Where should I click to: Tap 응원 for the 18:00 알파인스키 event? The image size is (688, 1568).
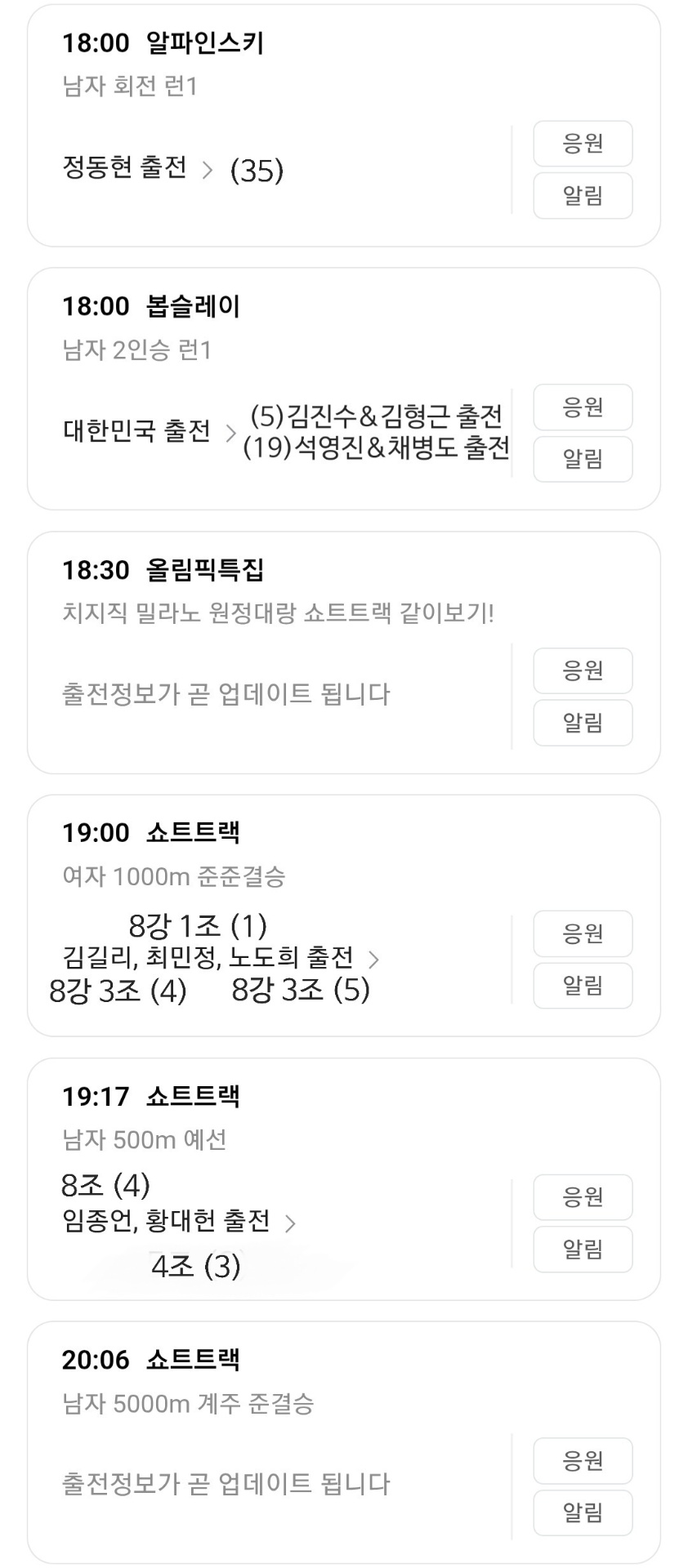click(x=583, y=144)
